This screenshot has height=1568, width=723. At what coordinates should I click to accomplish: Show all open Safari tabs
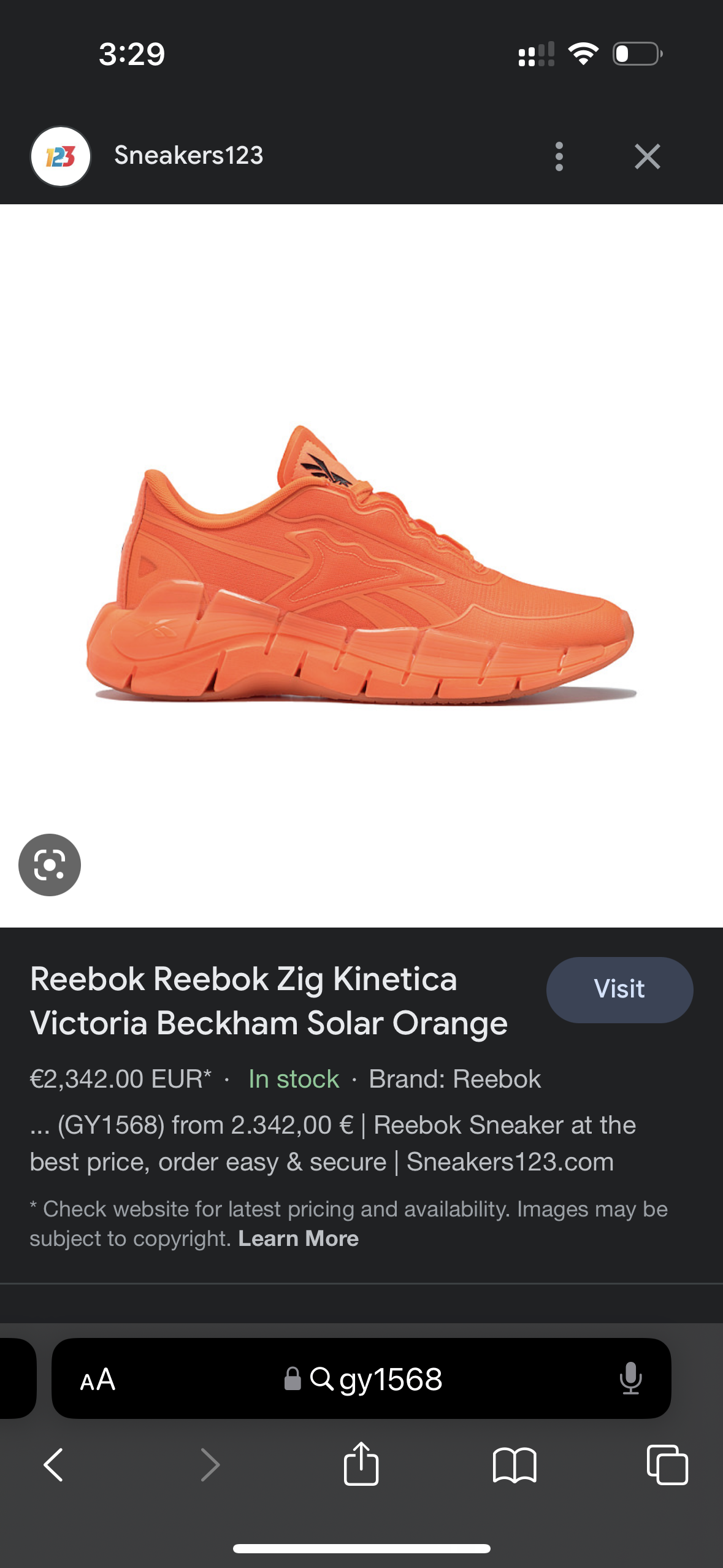pos(667,1465)
